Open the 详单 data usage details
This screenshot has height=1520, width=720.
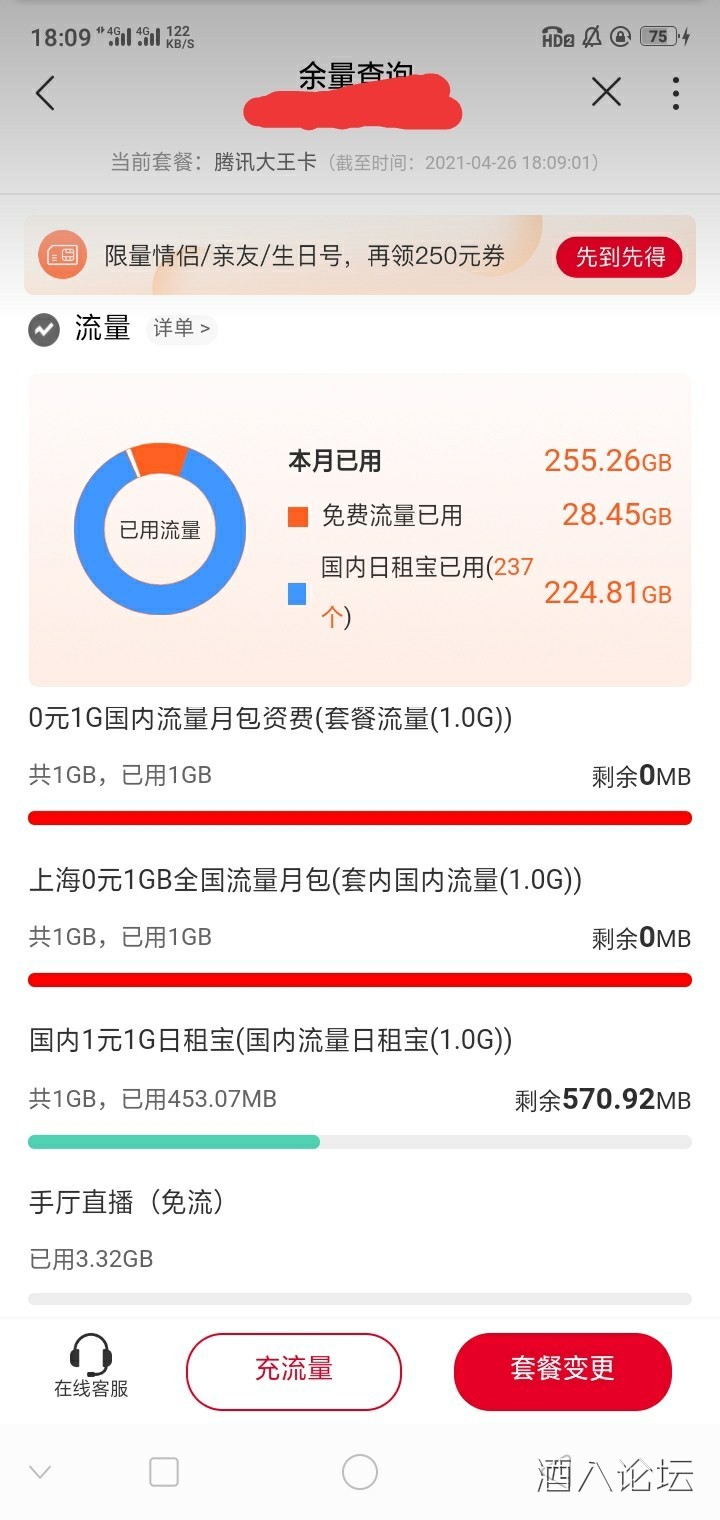point(181,328)
